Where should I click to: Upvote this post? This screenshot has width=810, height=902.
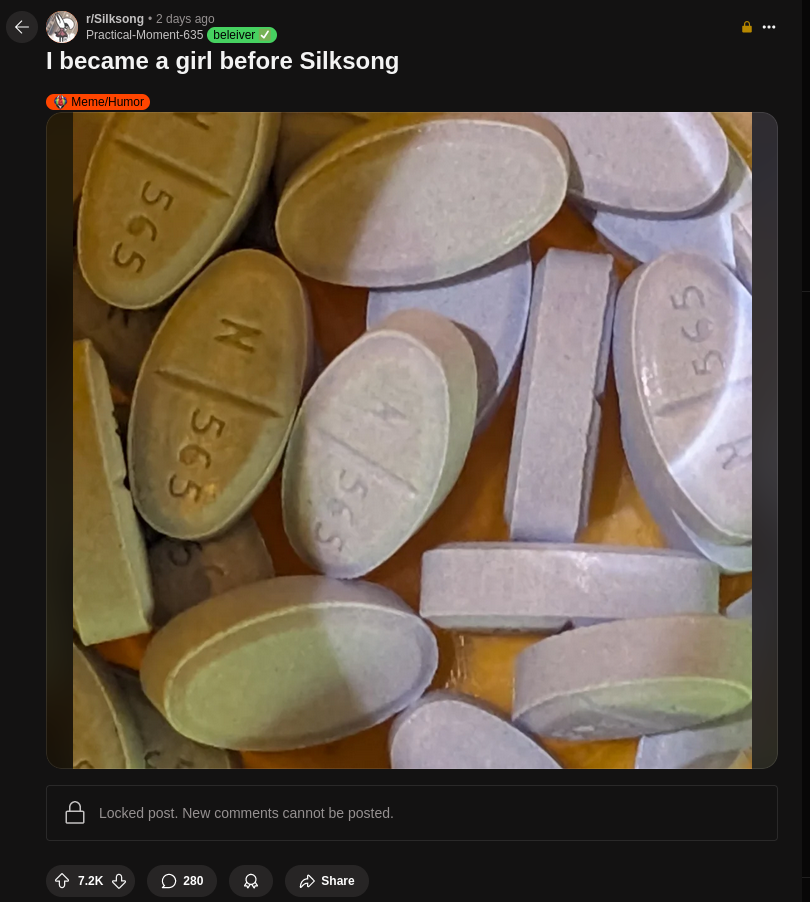pyautogui.click(x=62, y=881)
